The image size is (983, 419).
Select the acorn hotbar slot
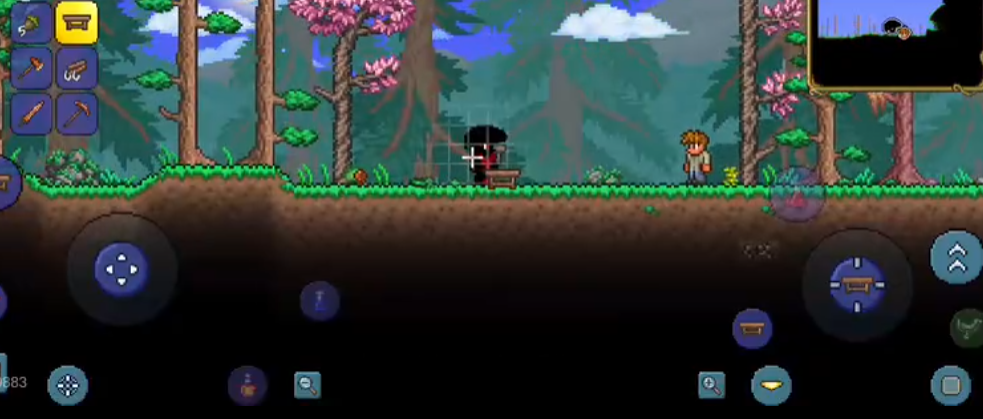pos(32,22)
